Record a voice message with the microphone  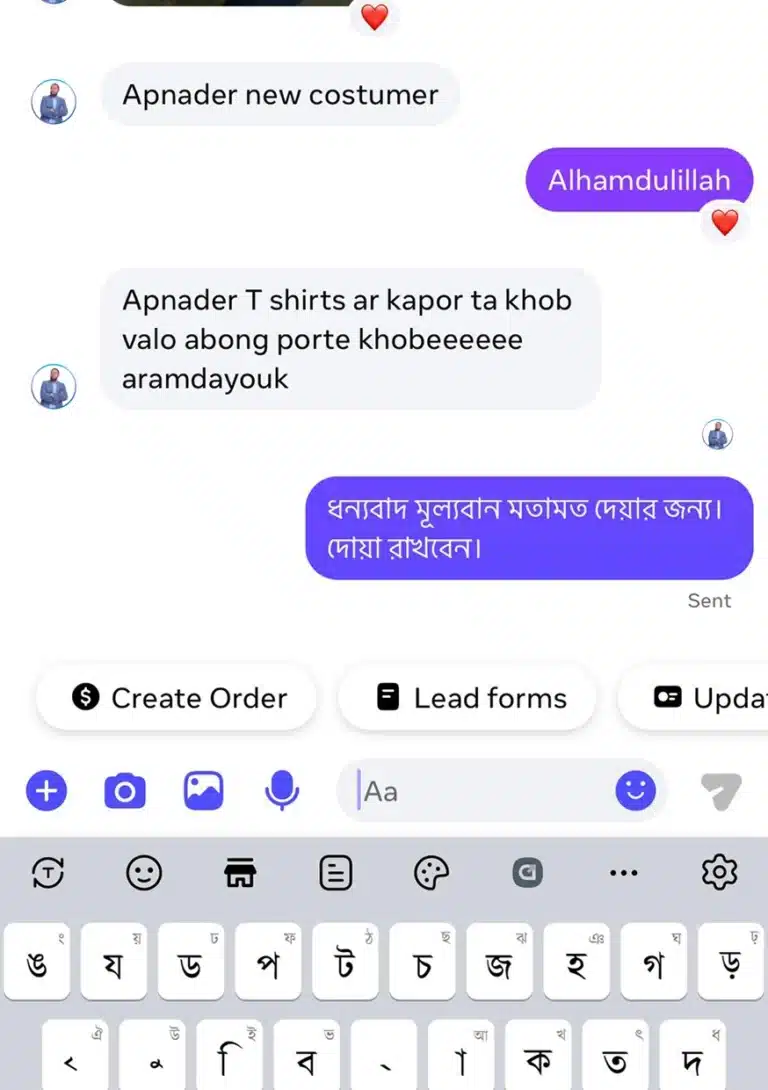click(x=281, y=792)
